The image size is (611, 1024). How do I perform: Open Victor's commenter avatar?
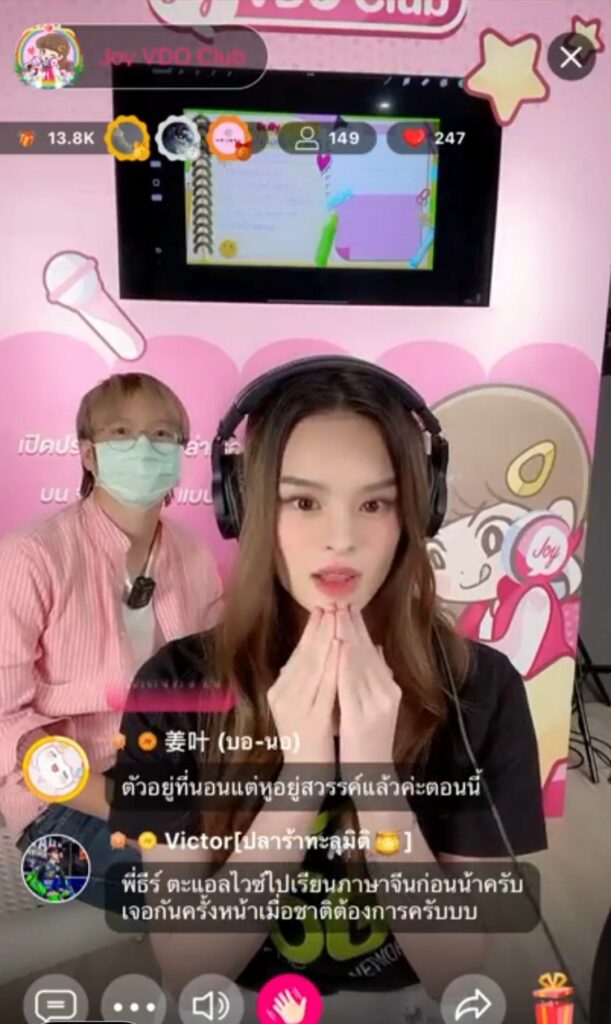[x=55, y=867]
